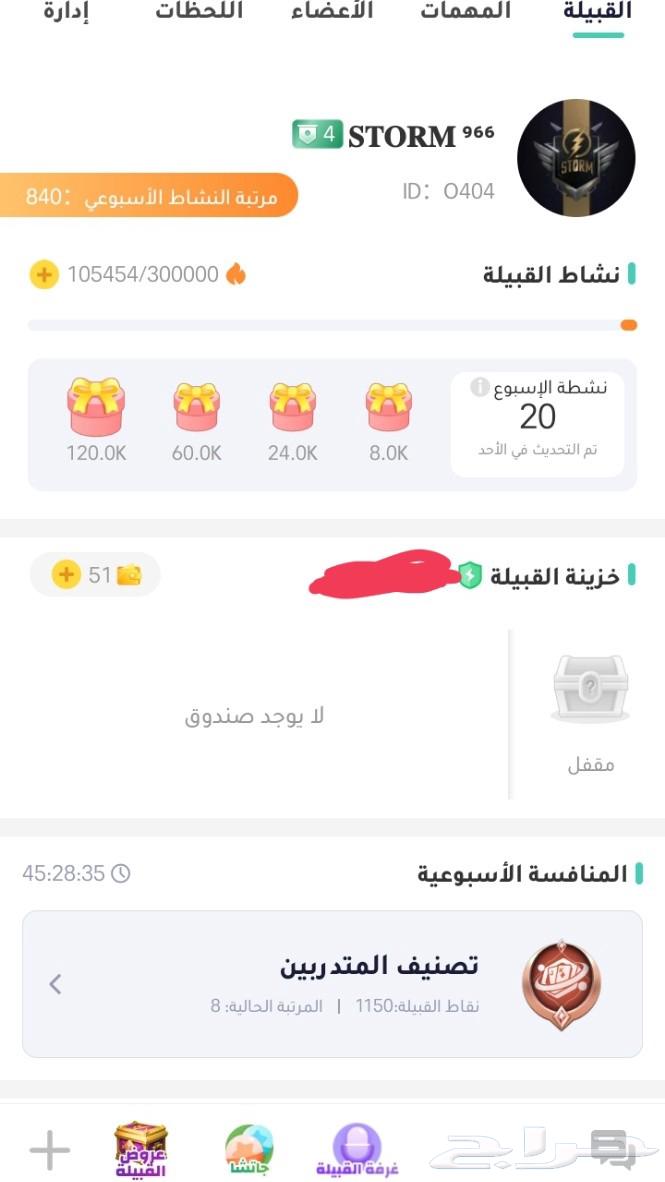
Task: Claim the 120.0K gift box
Action: pyautogui.click(x=96, y=410)
